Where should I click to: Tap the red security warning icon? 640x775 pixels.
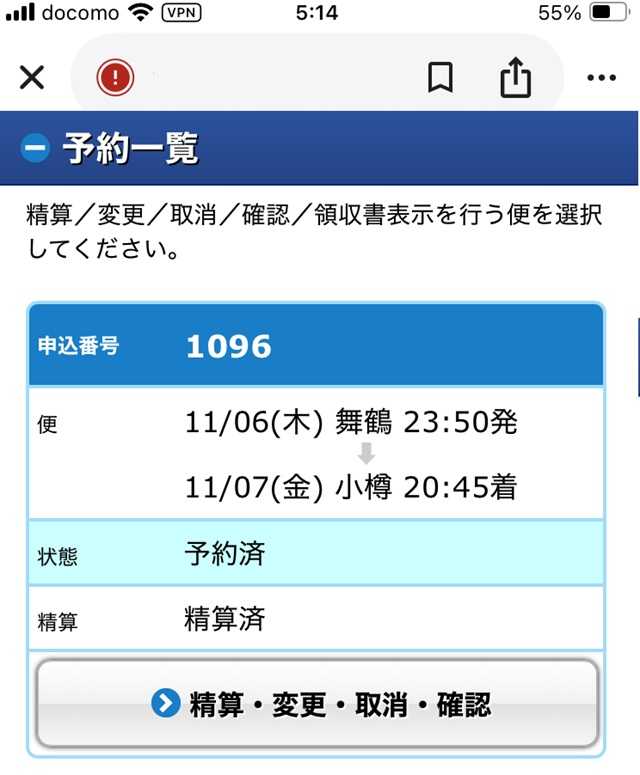click(115, 77)
